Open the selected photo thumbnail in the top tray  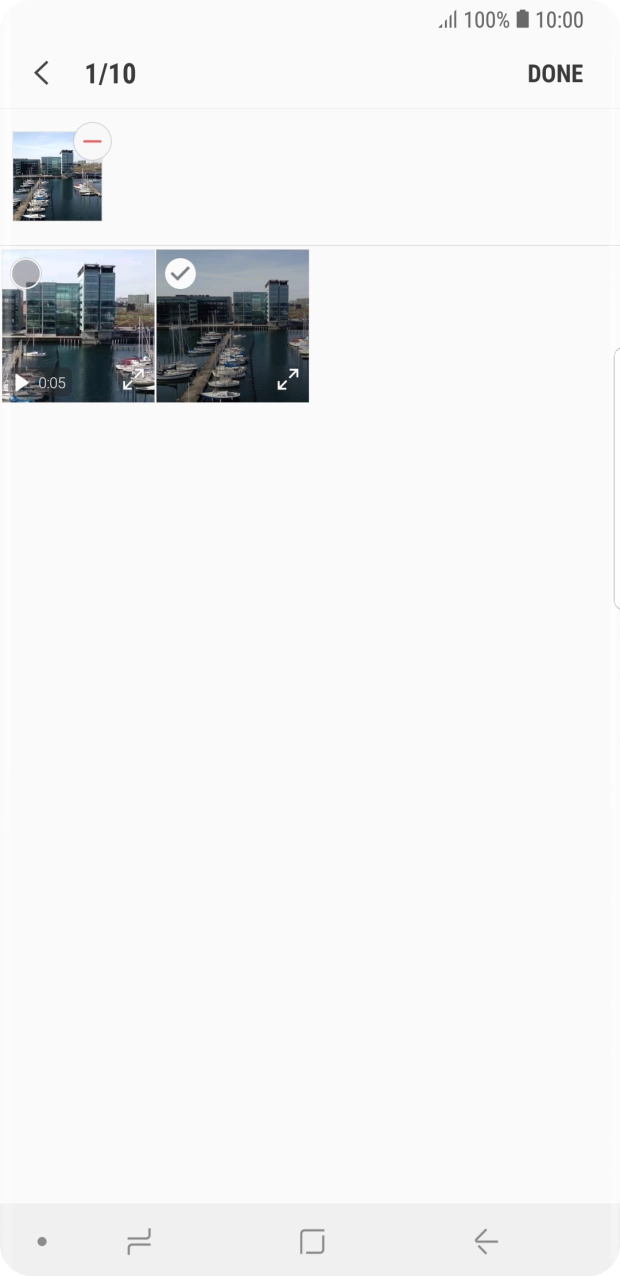(x=57, y=176)
